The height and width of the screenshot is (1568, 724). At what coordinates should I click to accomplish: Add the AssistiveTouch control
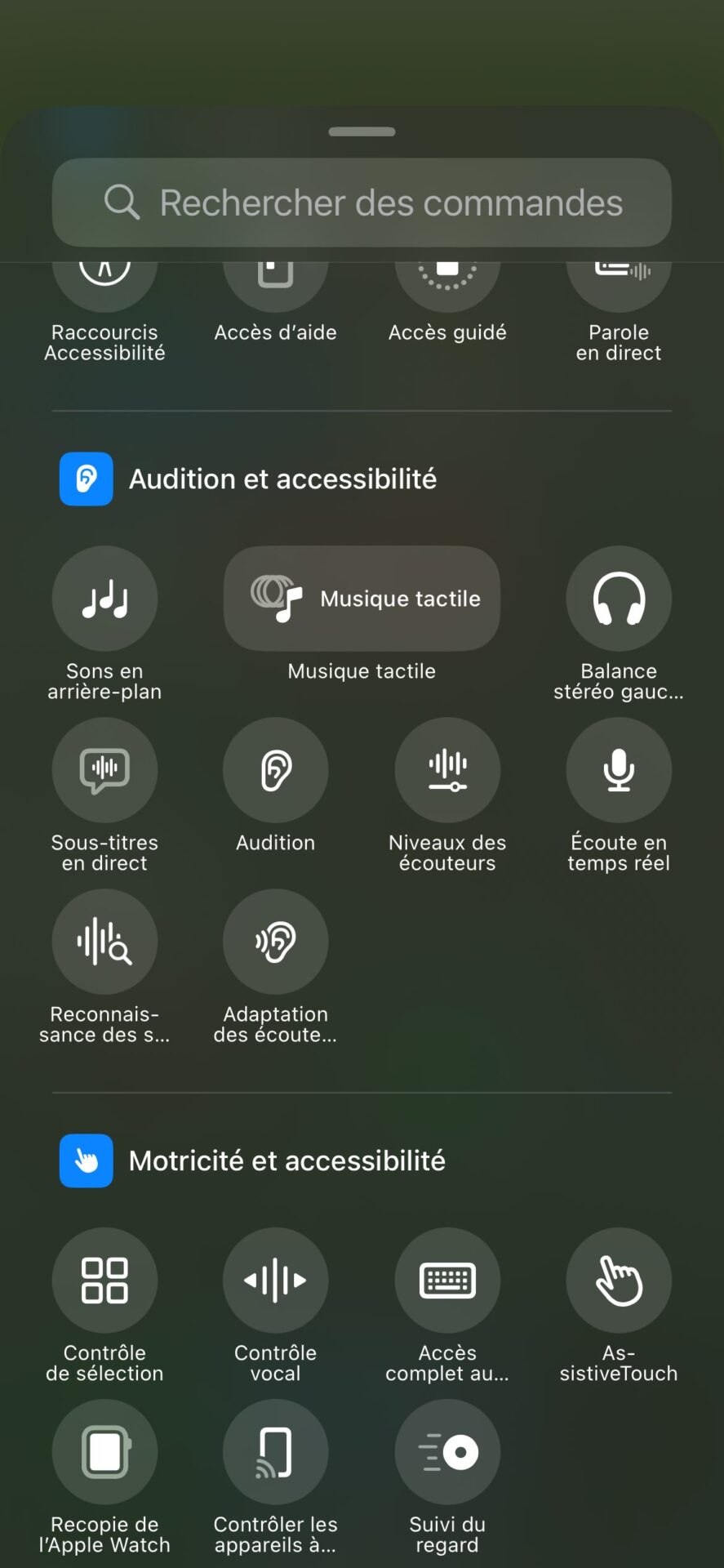point(619,1280)
